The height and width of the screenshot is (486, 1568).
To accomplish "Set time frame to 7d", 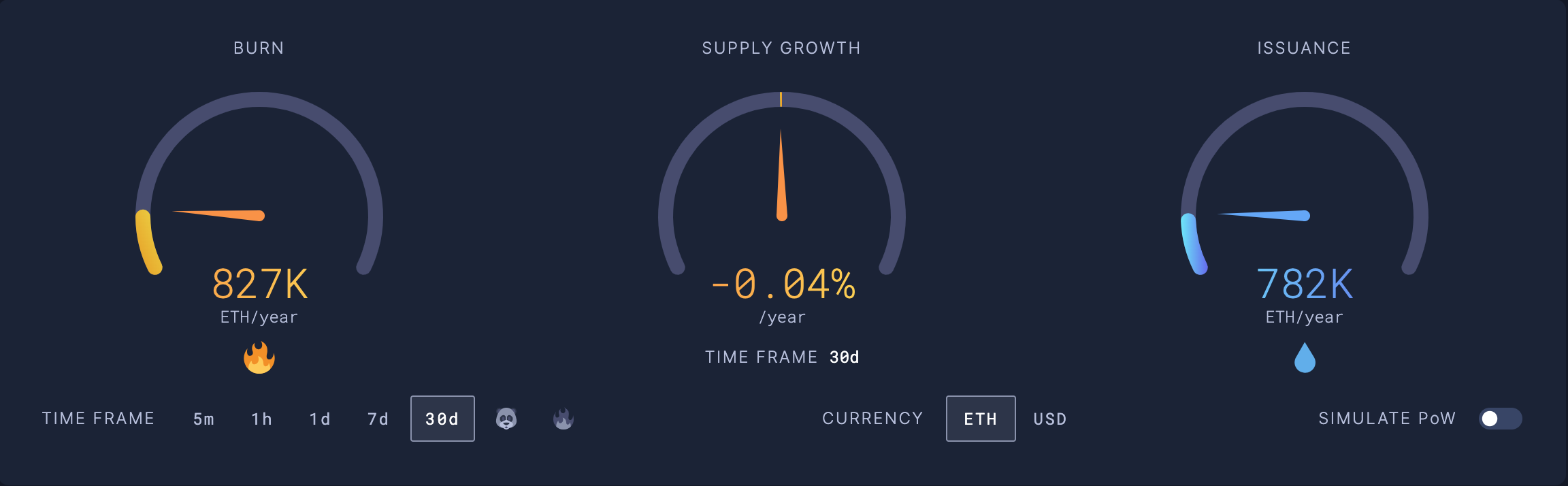I will point(378,419).
